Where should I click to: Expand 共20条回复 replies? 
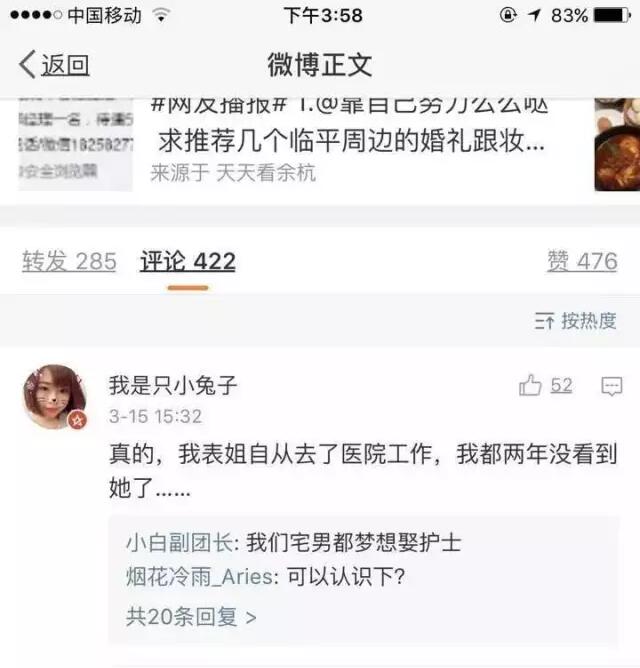[x=191, y=617]
